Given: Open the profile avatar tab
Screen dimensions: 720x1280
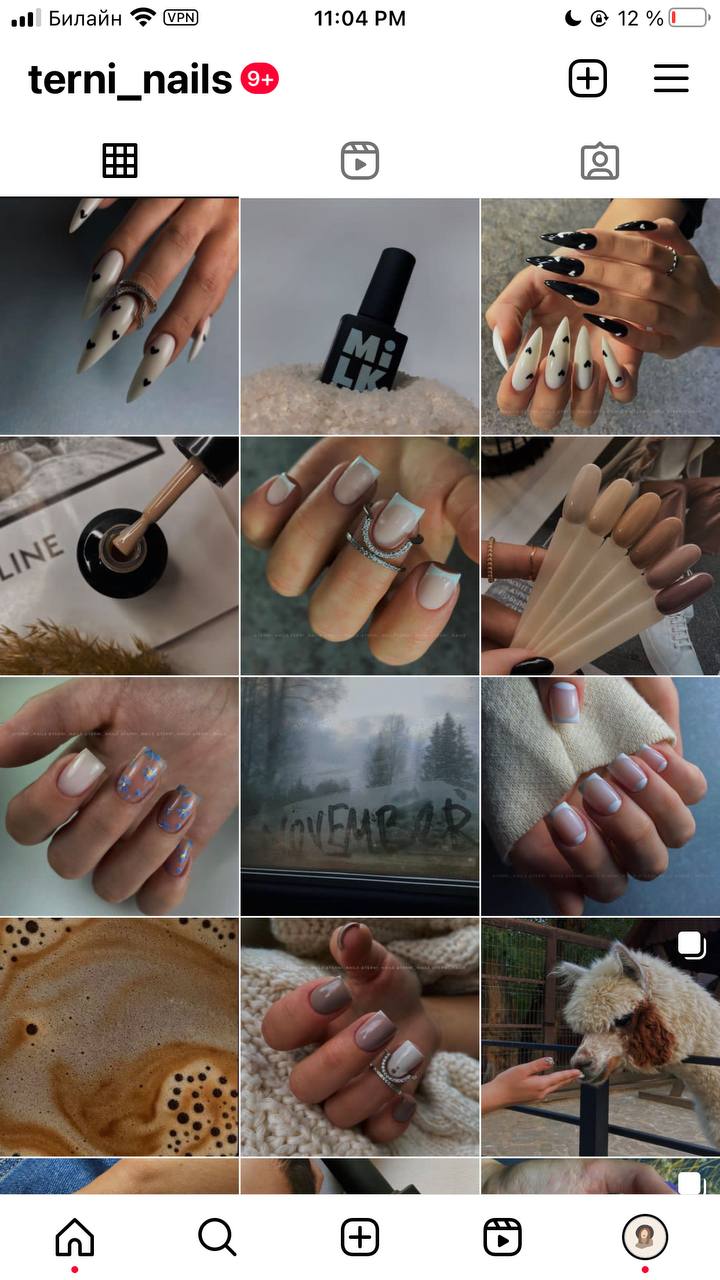Looking at the screenshot, I should point(645,1238).
